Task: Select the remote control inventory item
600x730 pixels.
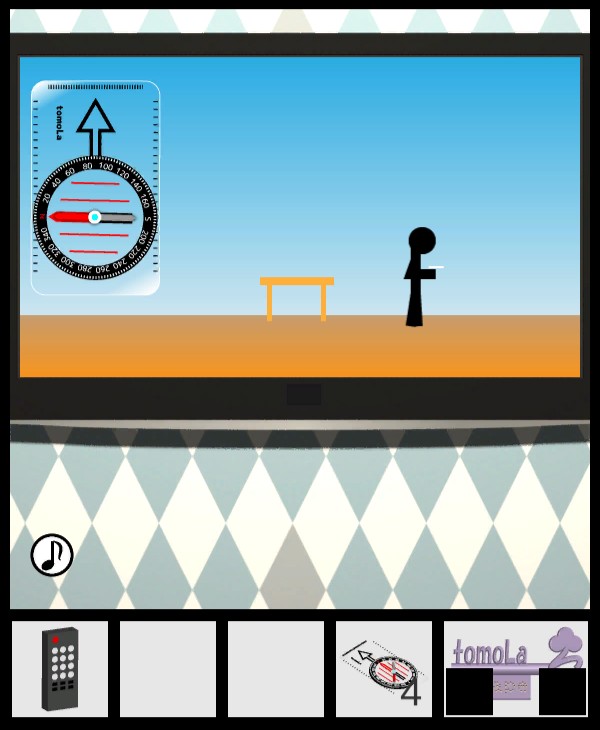Action: (x=60, y=669)
